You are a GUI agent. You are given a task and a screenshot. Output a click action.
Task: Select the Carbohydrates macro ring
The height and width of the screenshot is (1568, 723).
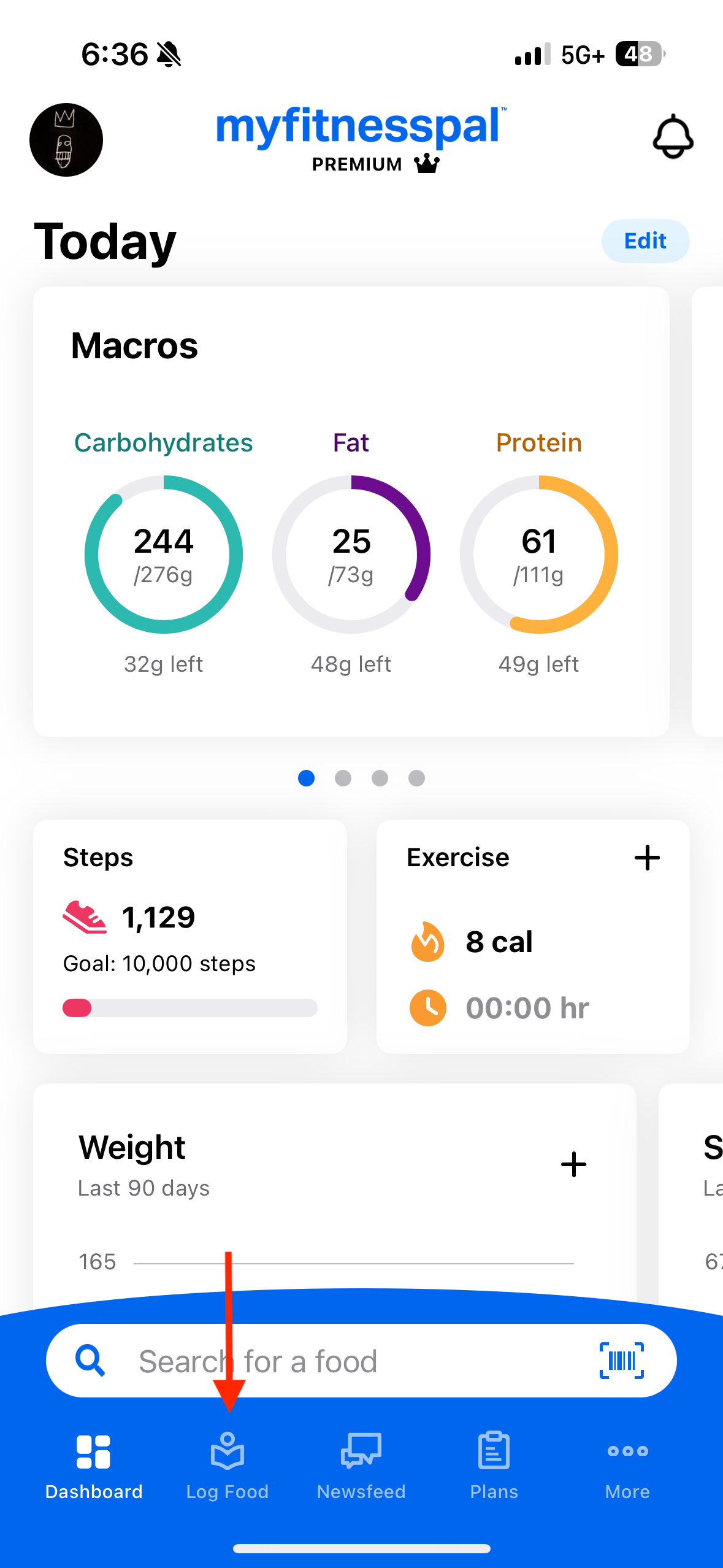pyautogui.click(x=163, y=553)
